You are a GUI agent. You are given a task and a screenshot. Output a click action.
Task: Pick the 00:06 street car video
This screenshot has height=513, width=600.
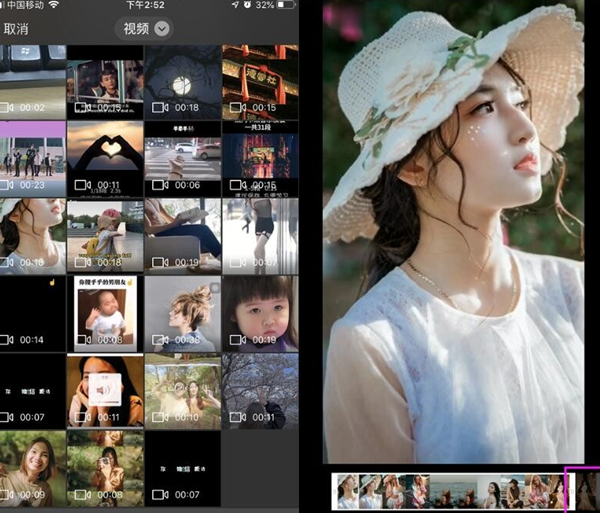click(x=182, y=158)
